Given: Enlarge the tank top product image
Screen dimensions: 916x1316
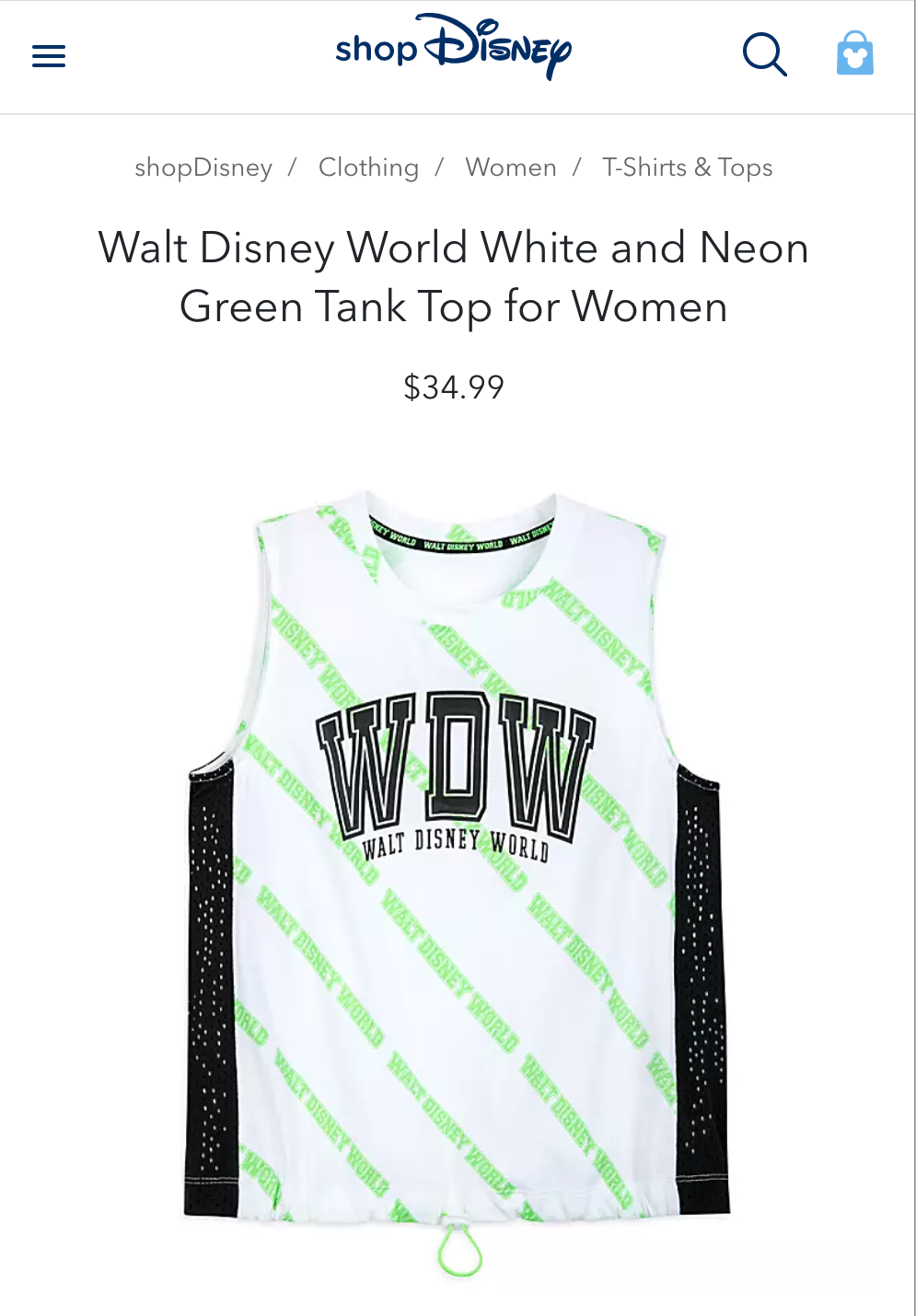Looking at the screenshot, I should [458, 874].
